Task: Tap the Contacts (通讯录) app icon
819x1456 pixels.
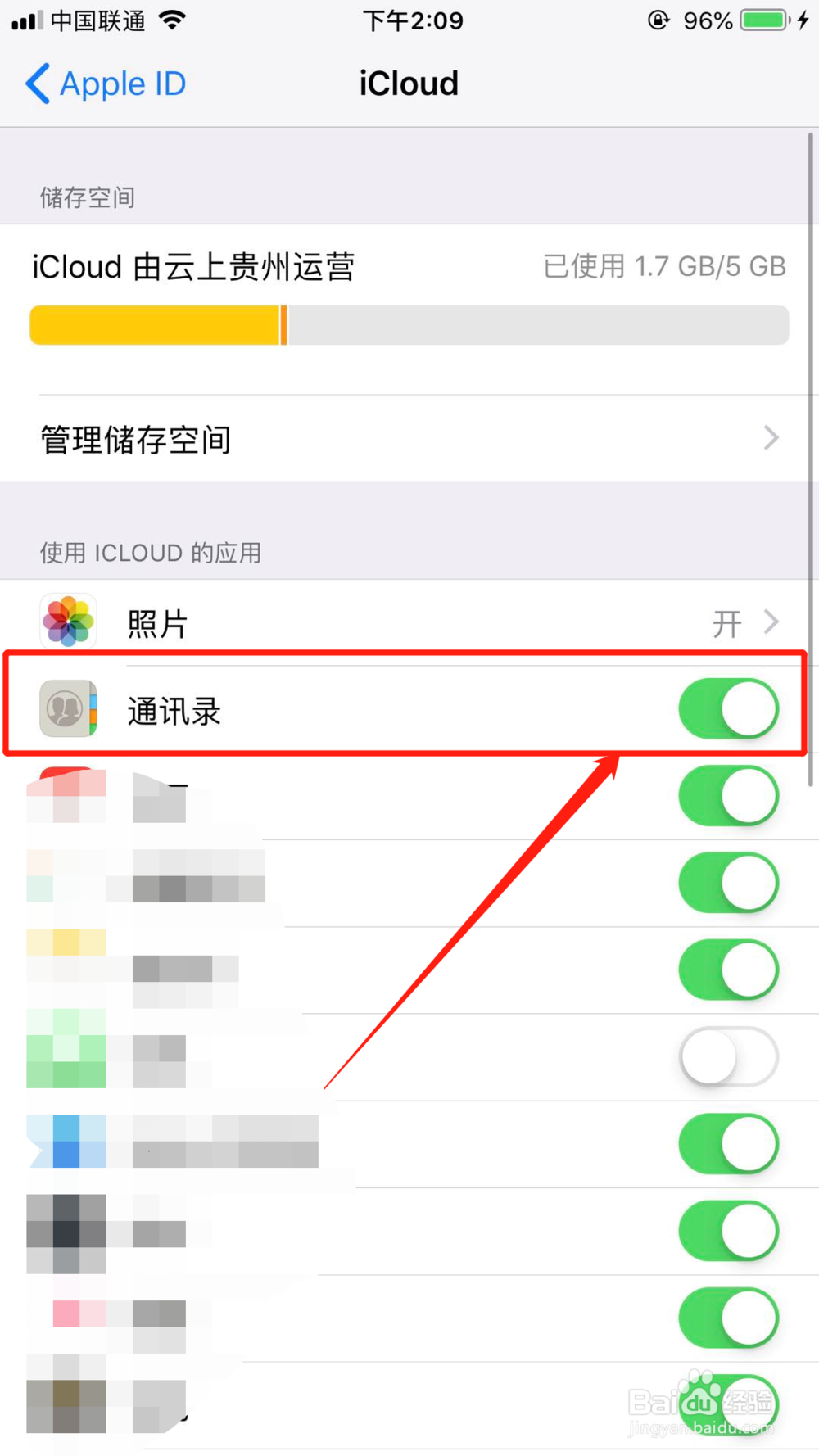Action: click(68, 710)
